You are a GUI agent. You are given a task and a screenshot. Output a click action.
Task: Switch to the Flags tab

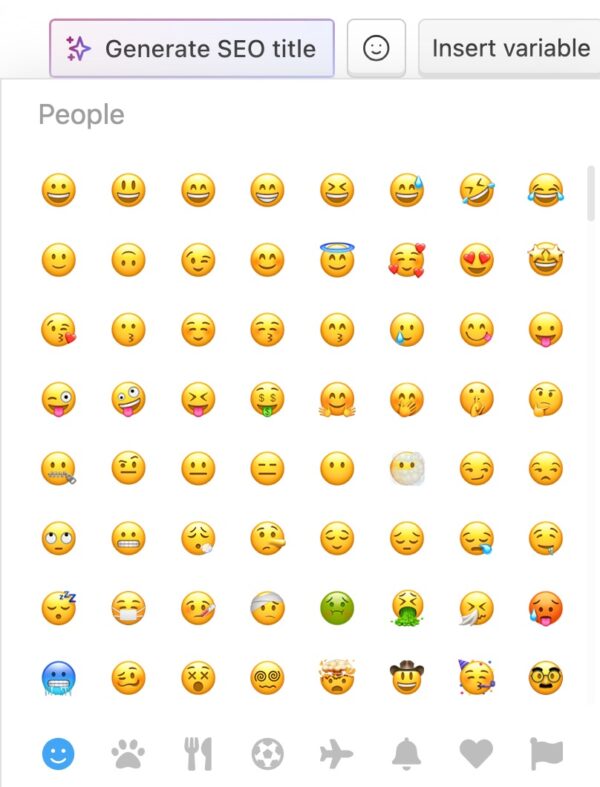point(545,754)
